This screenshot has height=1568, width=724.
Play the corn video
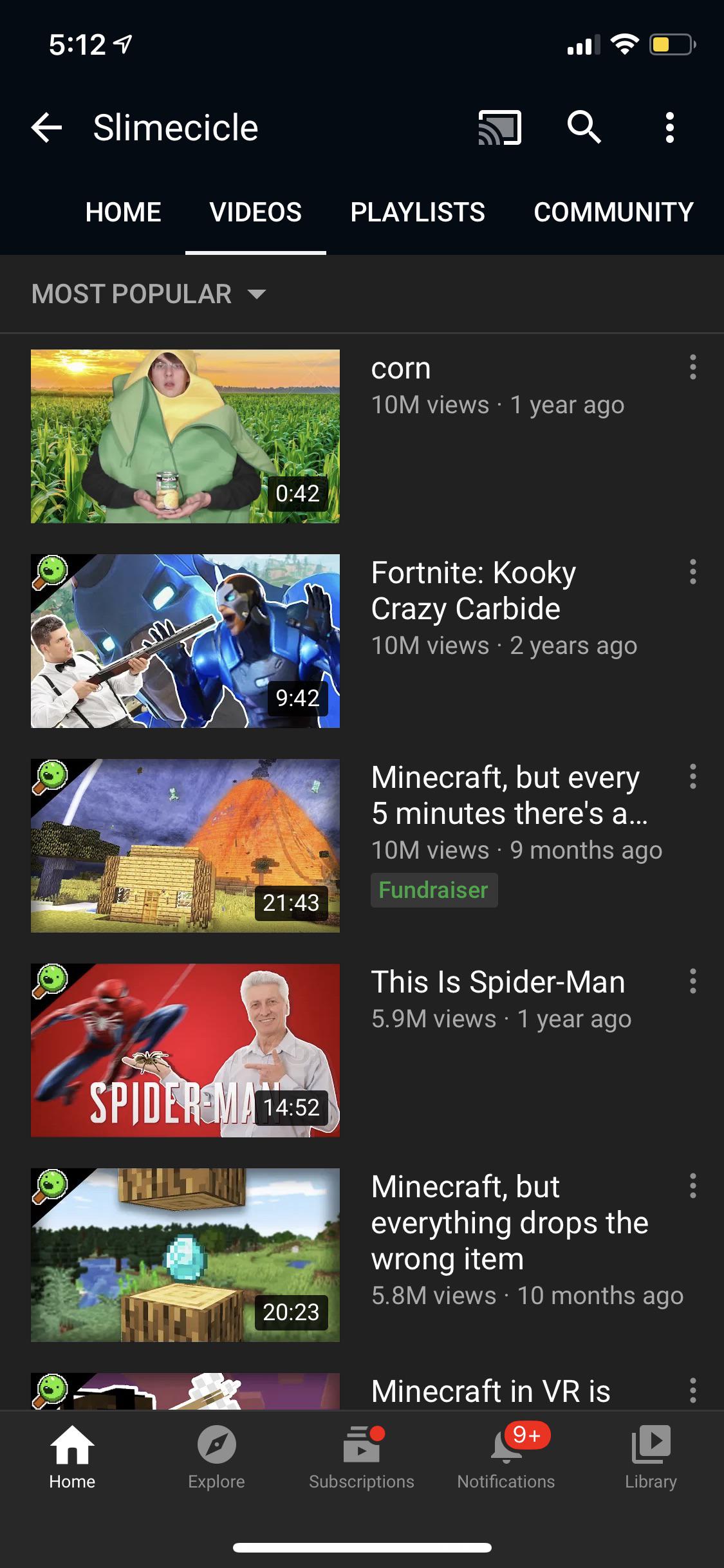point(185,436)
